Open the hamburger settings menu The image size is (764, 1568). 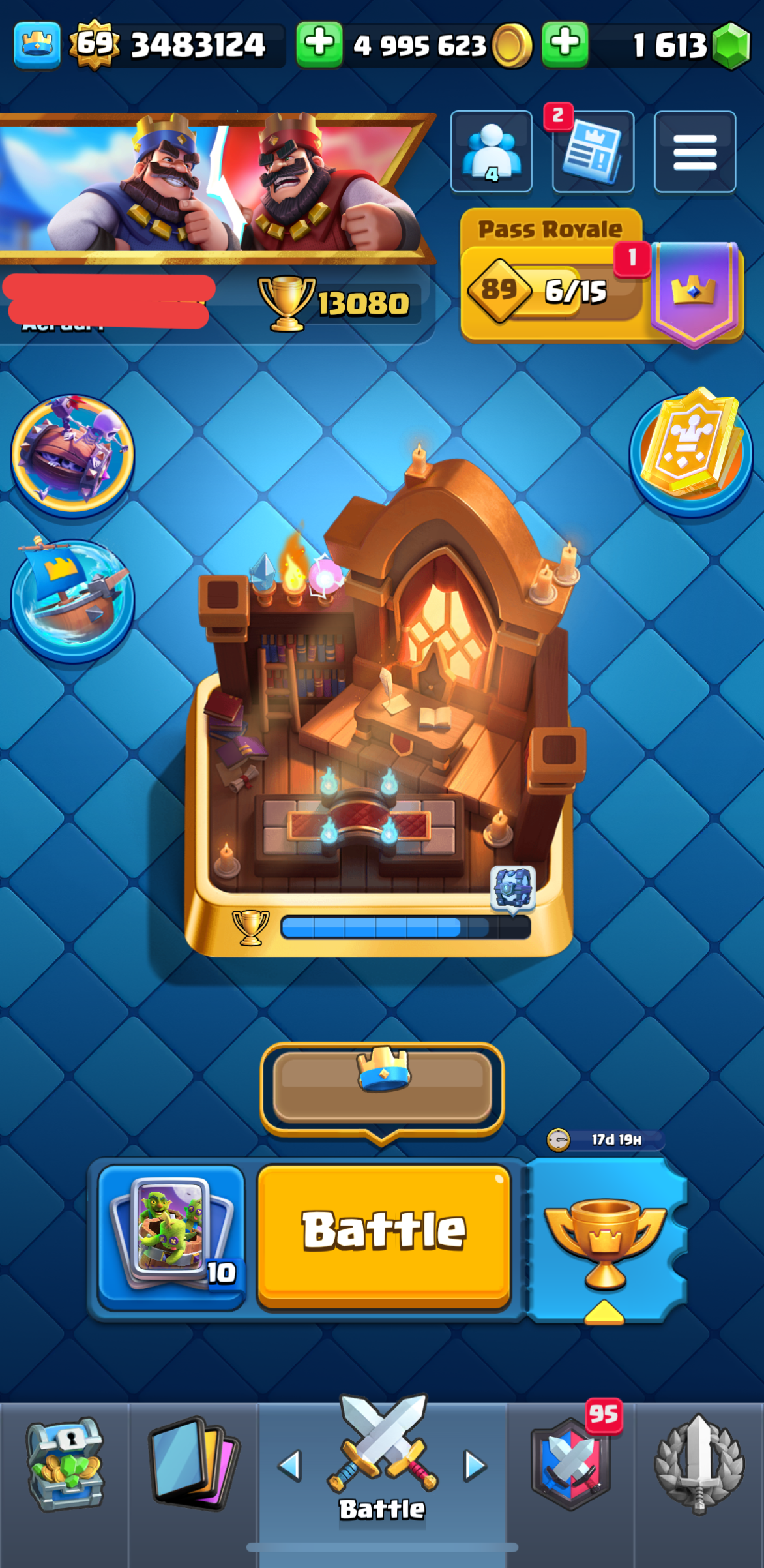[695, 152]
